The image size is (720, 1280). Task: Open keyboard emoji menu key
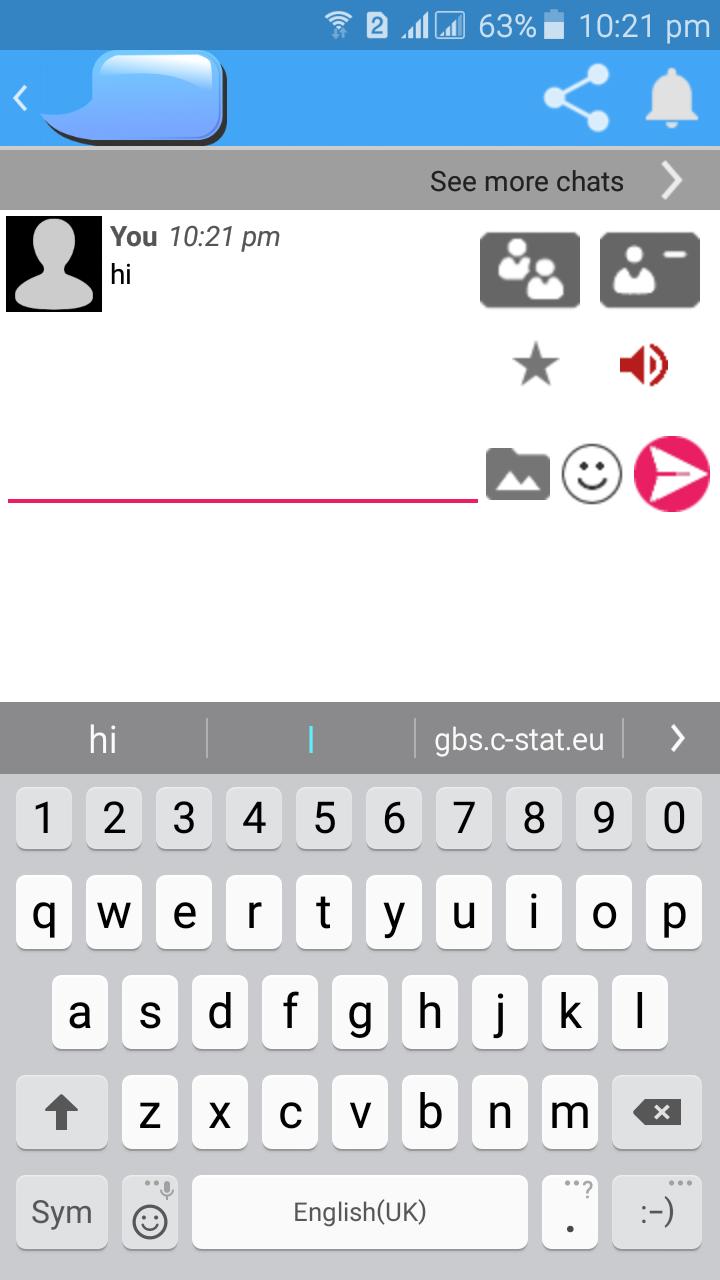click(150, 1211)
